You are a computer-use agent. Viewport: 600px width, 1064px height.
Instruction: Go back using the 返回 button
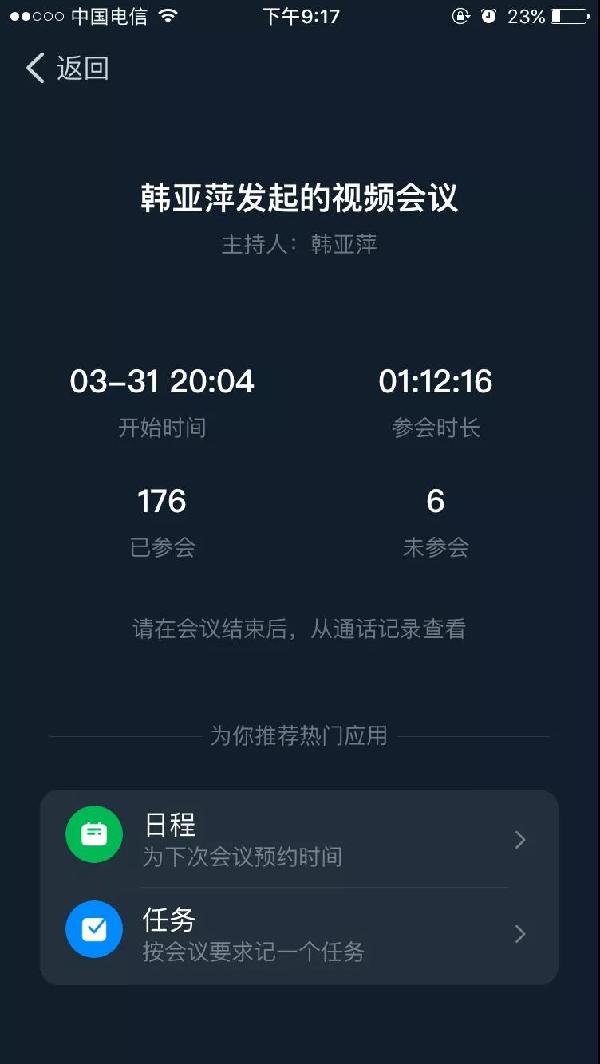(67, 68)
